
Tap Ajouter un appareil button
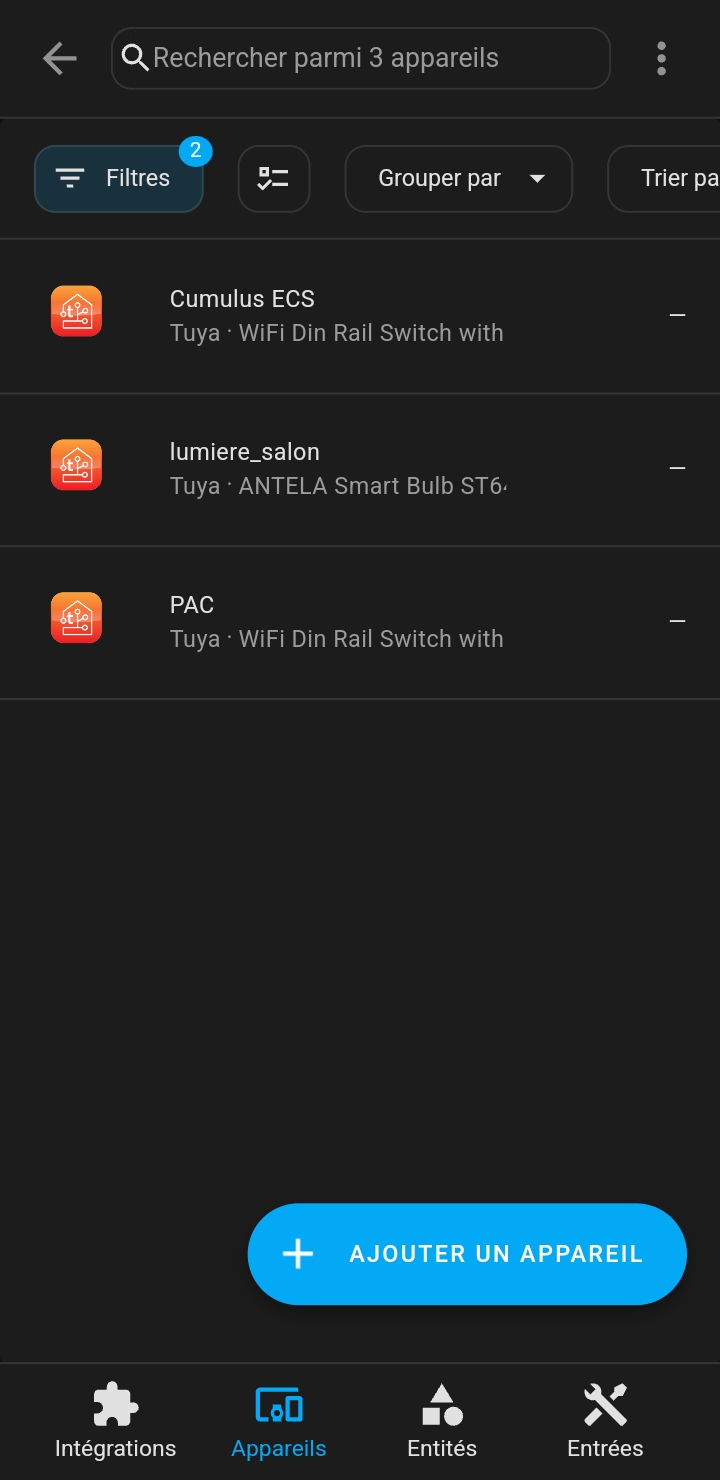point(467,1254)
